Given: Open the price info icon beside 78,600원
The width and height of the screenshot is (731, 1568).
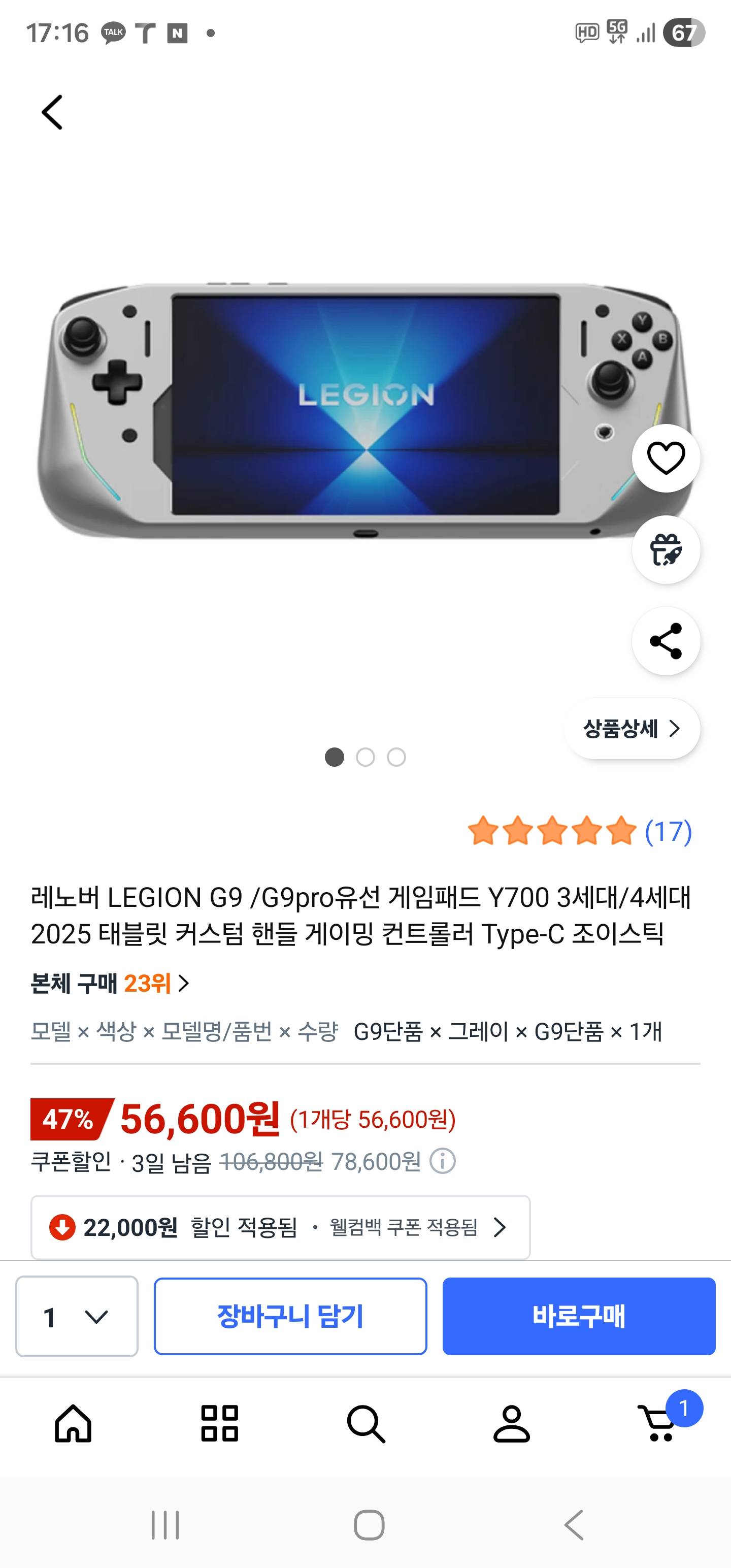Looking at the screenshot, I should [x=443, y=1161].
